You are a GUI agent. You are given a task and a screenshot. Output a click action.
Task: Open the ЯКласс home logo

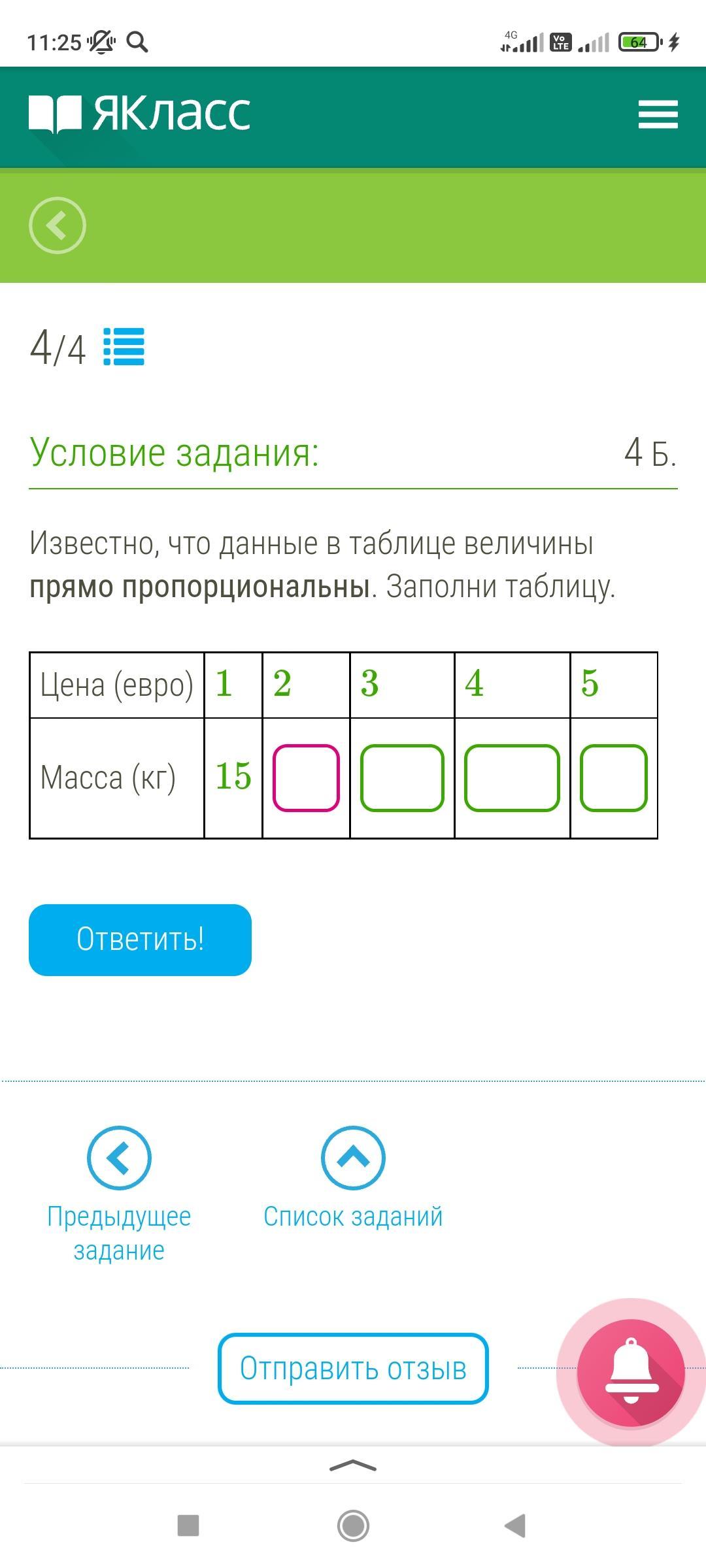139,114
